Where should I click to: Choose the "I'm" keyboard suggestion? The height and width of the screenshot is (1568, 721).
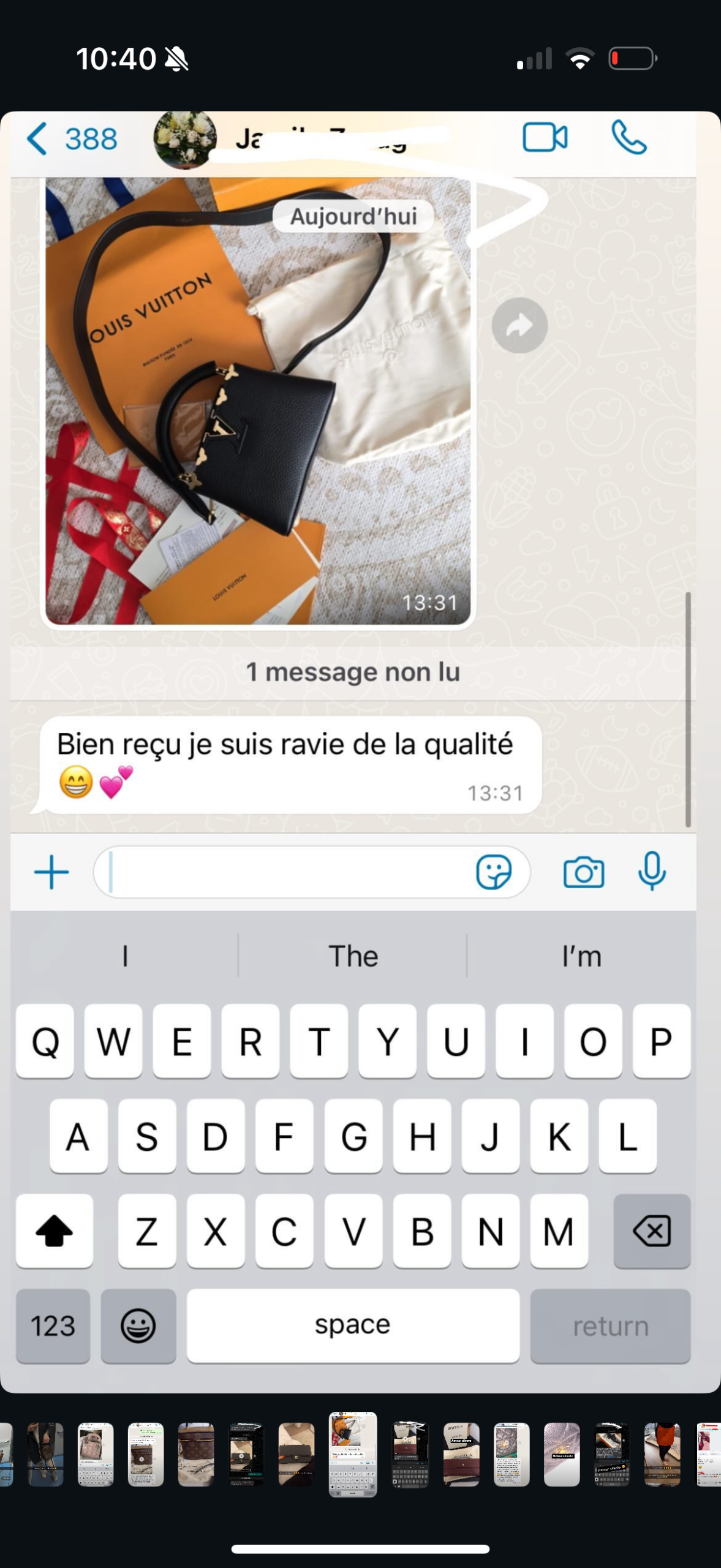(x=581, y=956)
